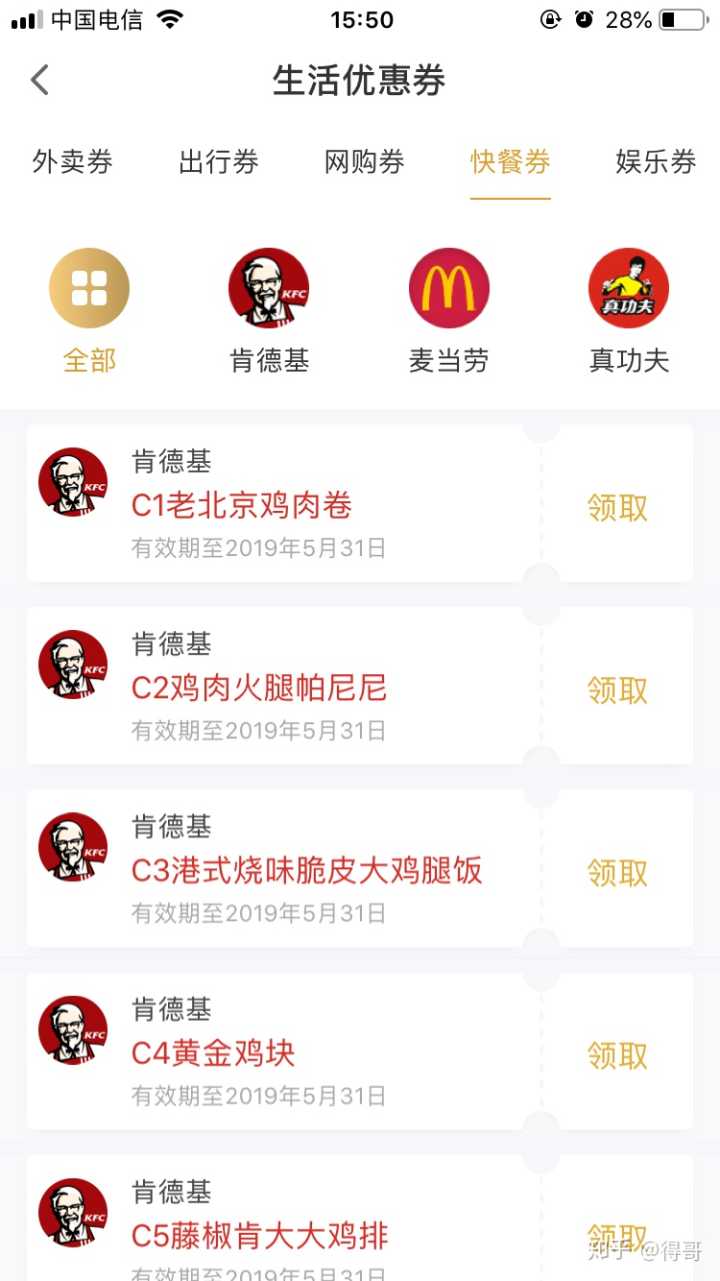Image resolution: width=720 pixels, height=1281 pixels.
Task: Tap 领取 for C5藤椒肯大大鸡排
Action: click(617, 1237)
